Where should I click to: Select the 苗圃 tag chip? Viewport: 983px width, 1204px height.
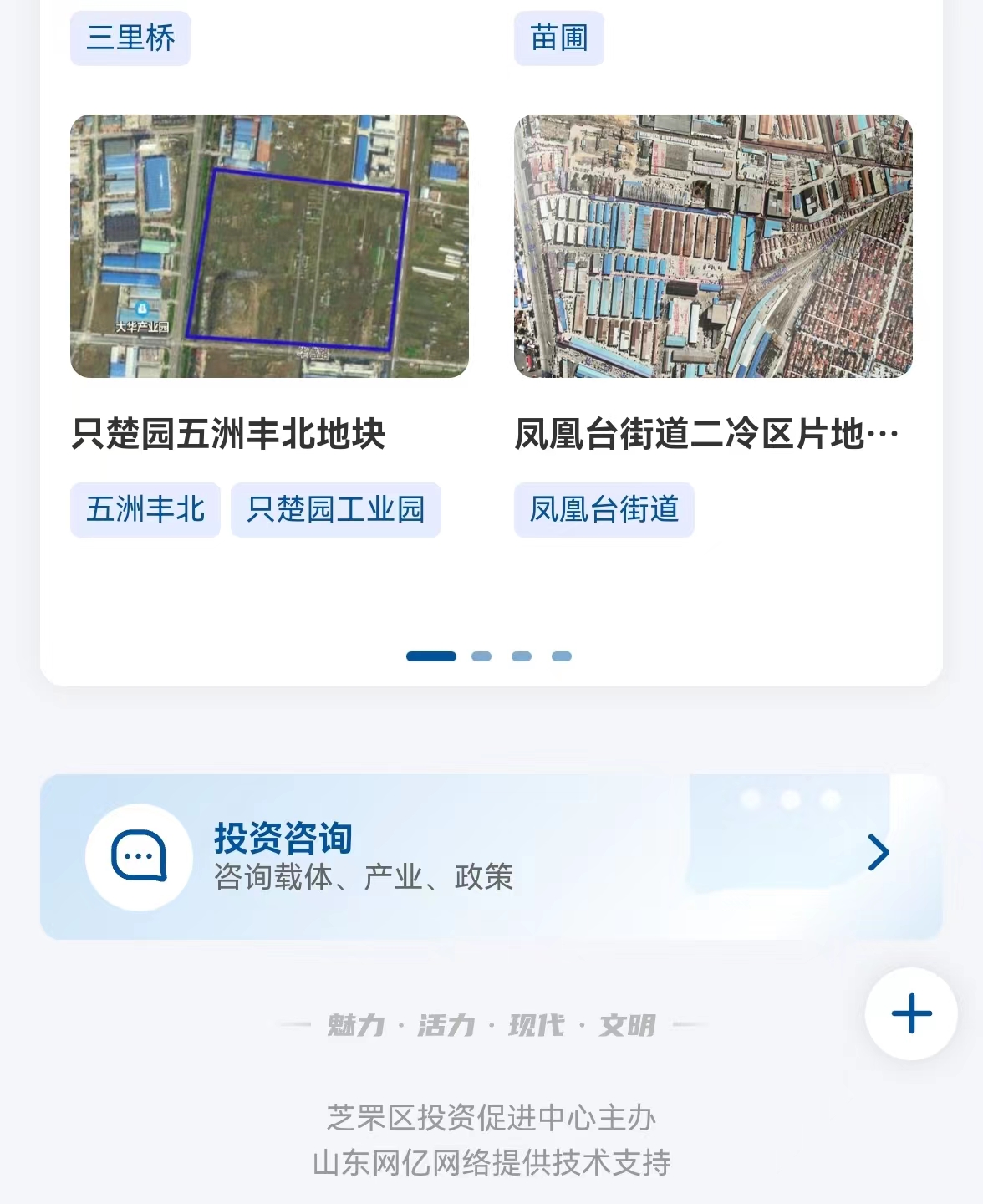tap(558, 38)
